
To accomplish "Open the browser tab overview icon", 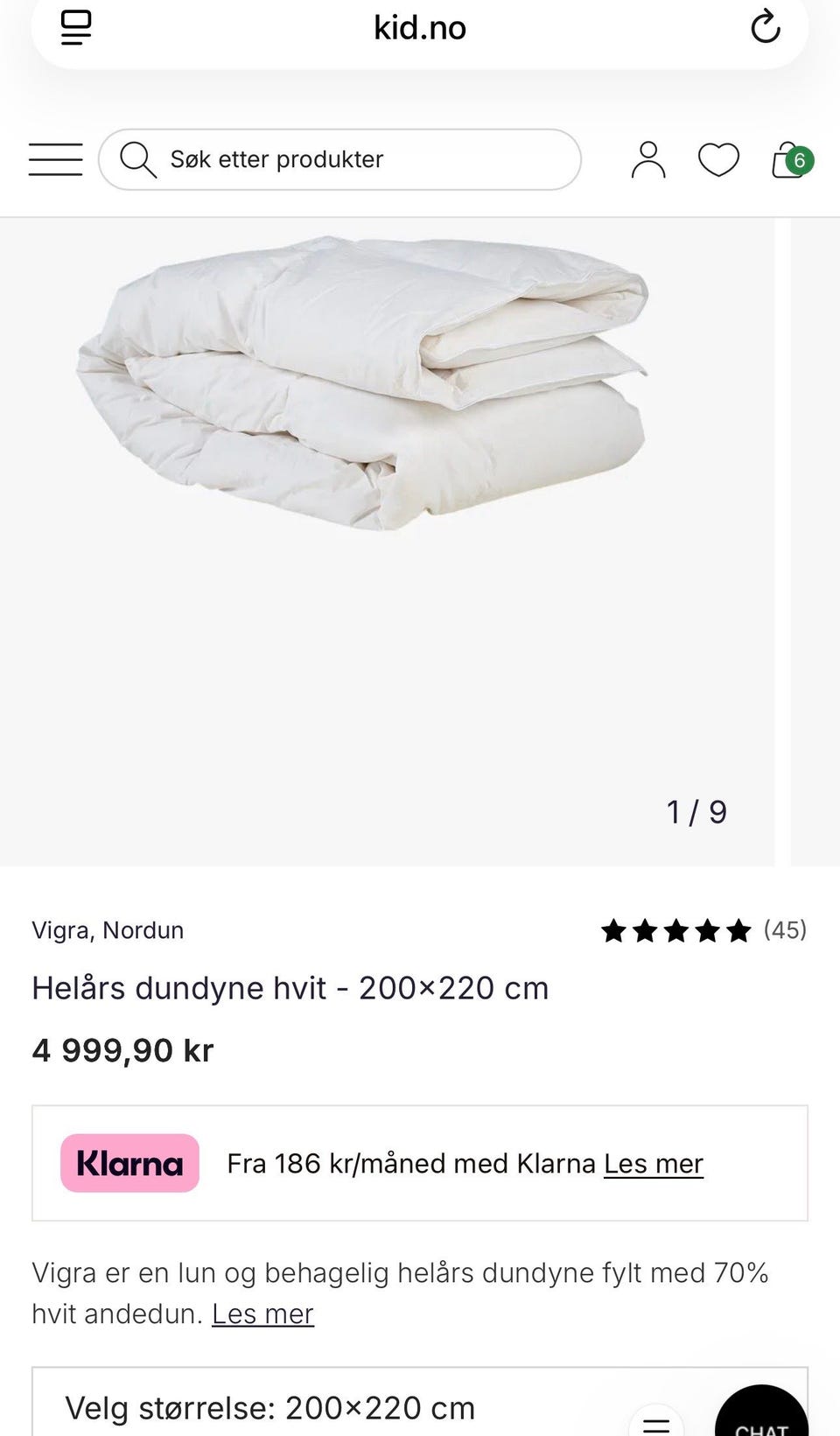I will tap(76, 27).
